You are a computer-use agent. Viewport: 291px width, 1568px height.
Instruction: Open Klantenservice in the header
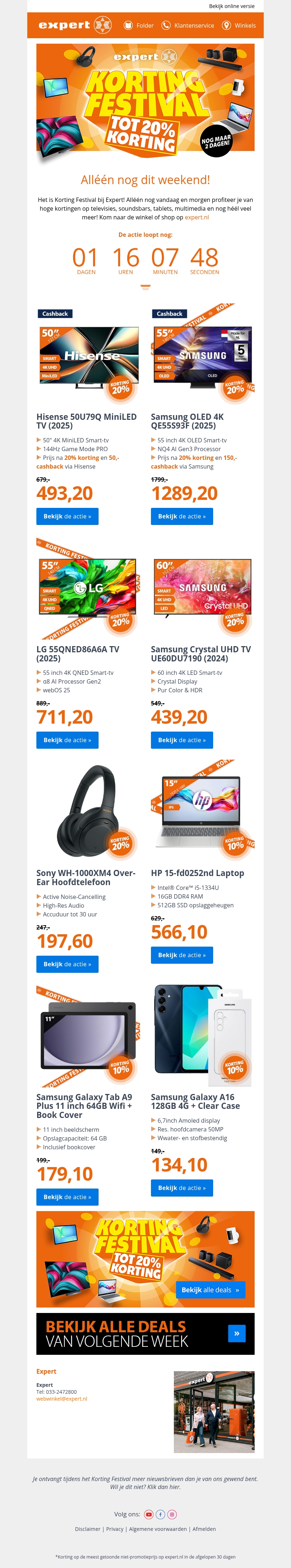[187, 25]
